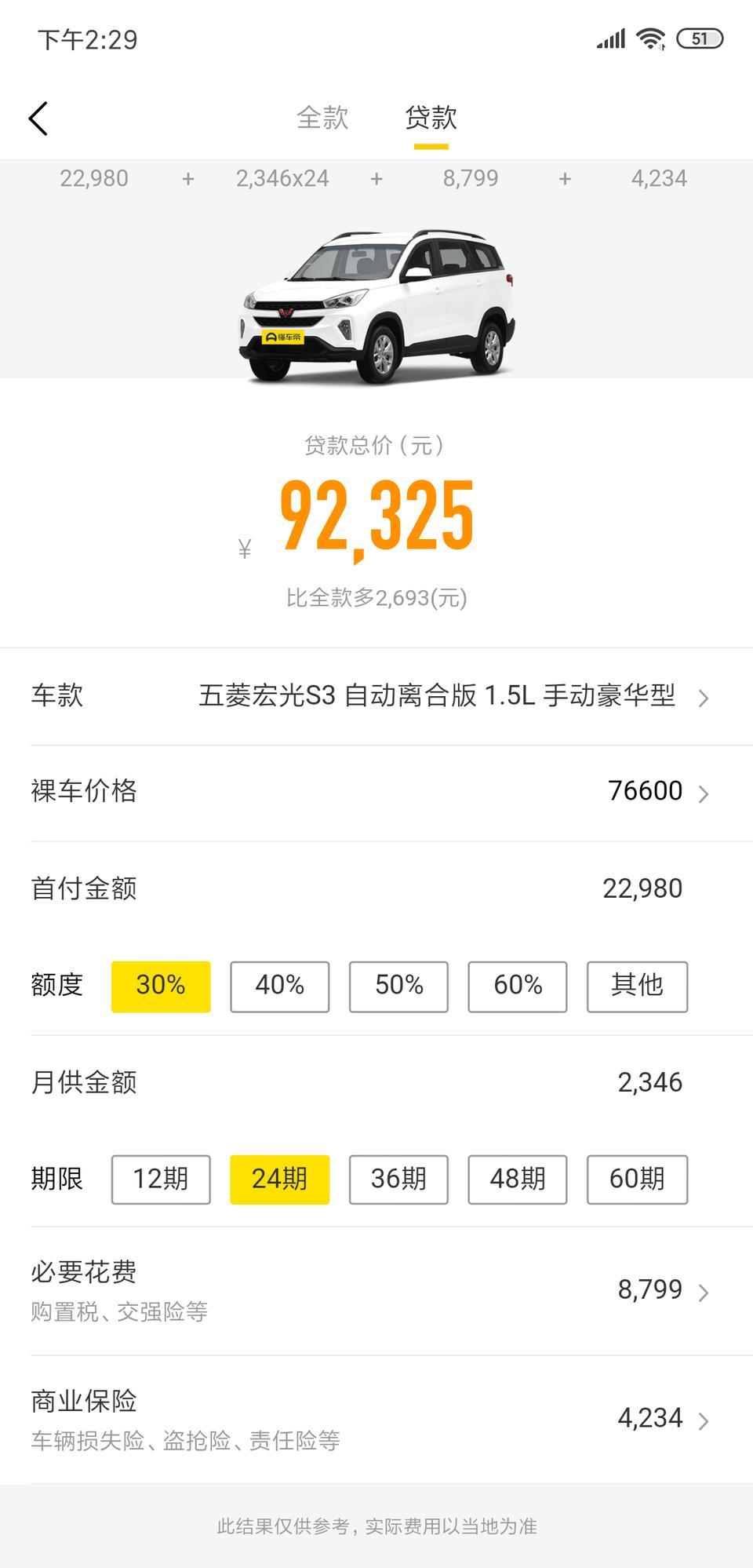Open 商业保险 details
The height and width of the screenshot is (1568, 753).
376,1420
